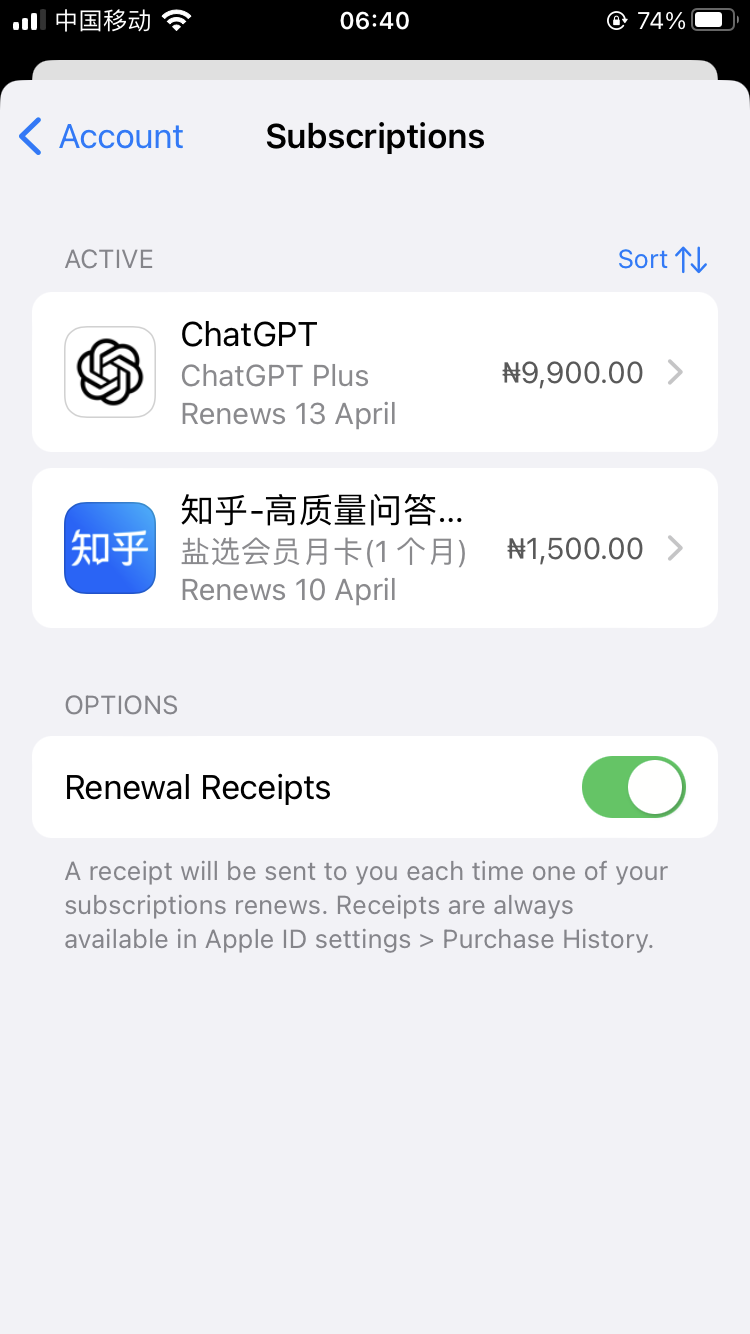The image size is (750, 1334).
Task: Turn off Renewal Receipts
Action: [x=634, y=787]
